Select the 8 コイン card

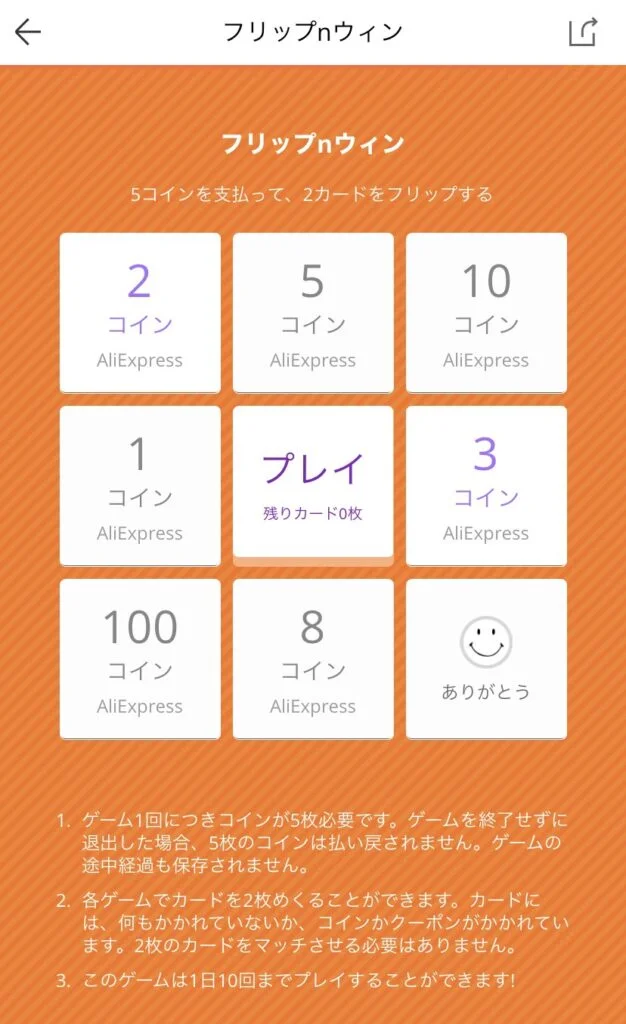313,659
